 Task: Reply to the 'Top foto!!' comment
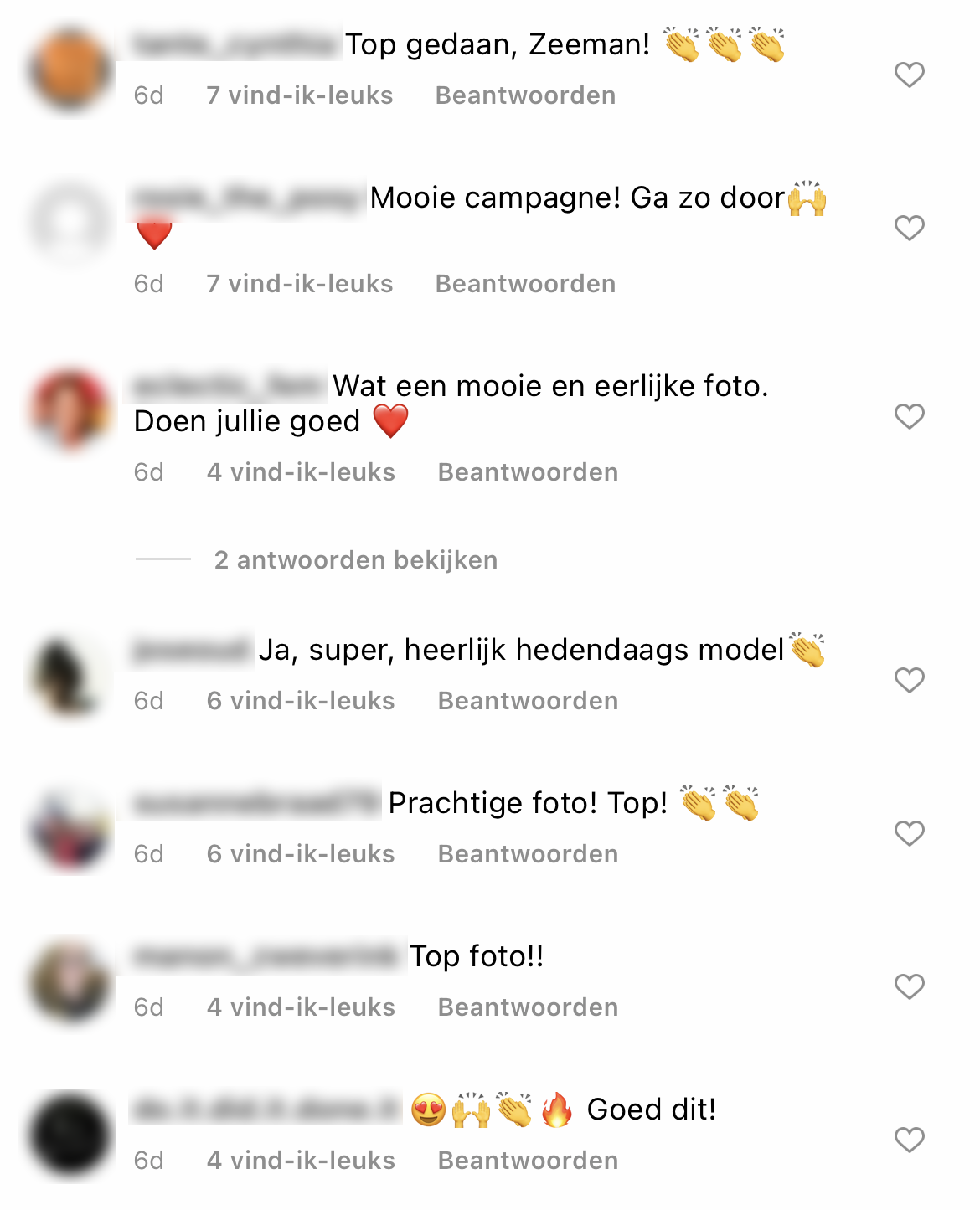(528, 1007)
